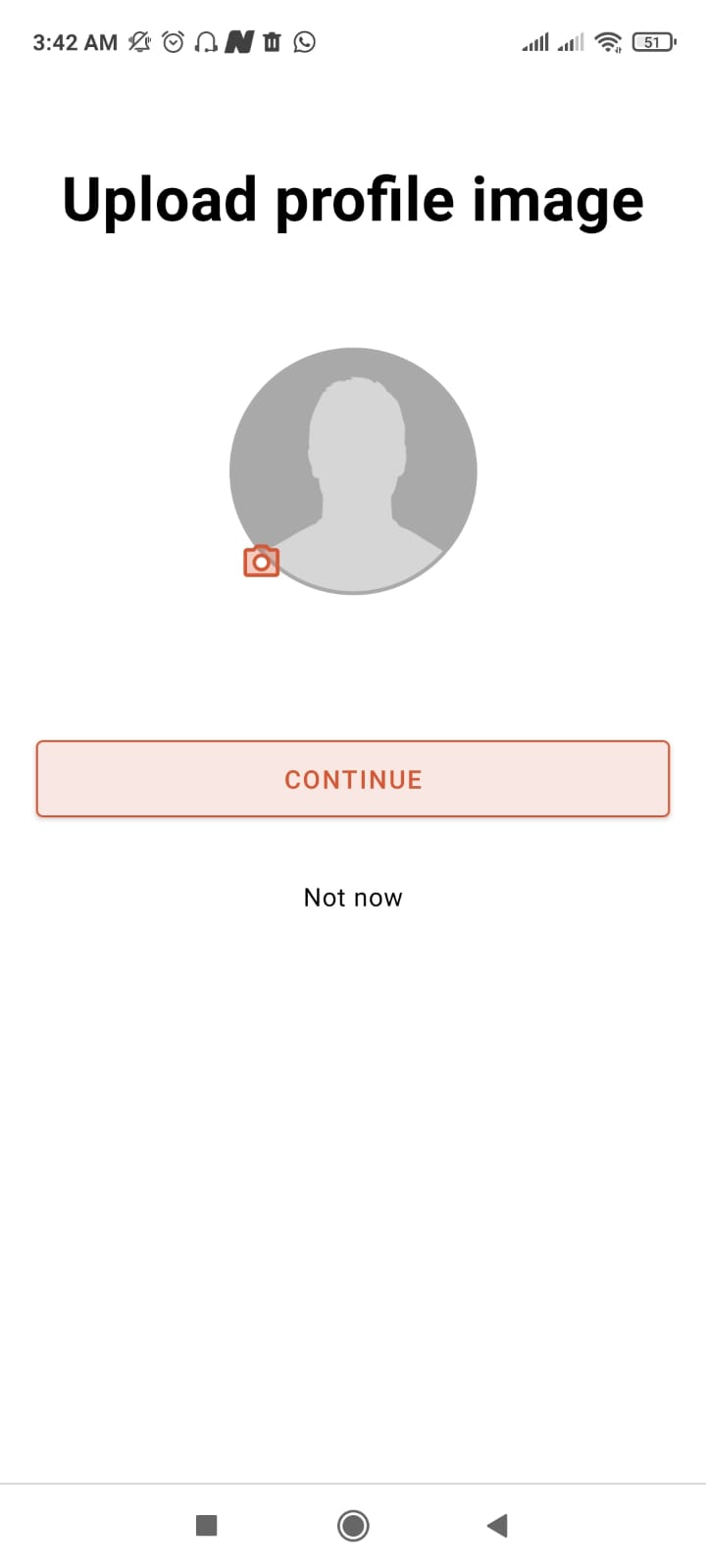Image resolution: width=706 pixels, height=1568 pixels.
Task: Tap the camera icon to add a photo
Action: (x=261, y=562)
